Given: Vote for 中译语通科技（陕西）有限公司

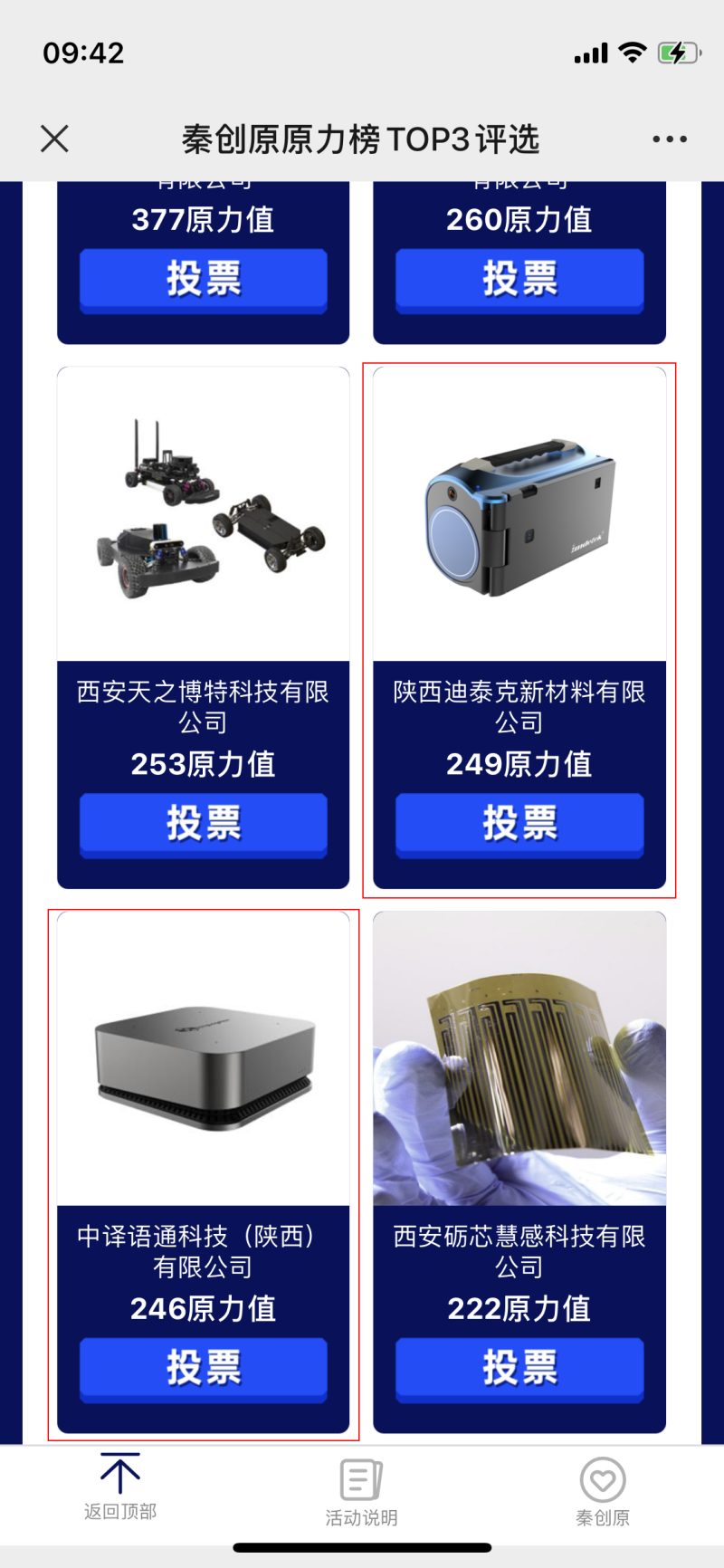Looking at the screenshot, I should tap(203, 1368).
